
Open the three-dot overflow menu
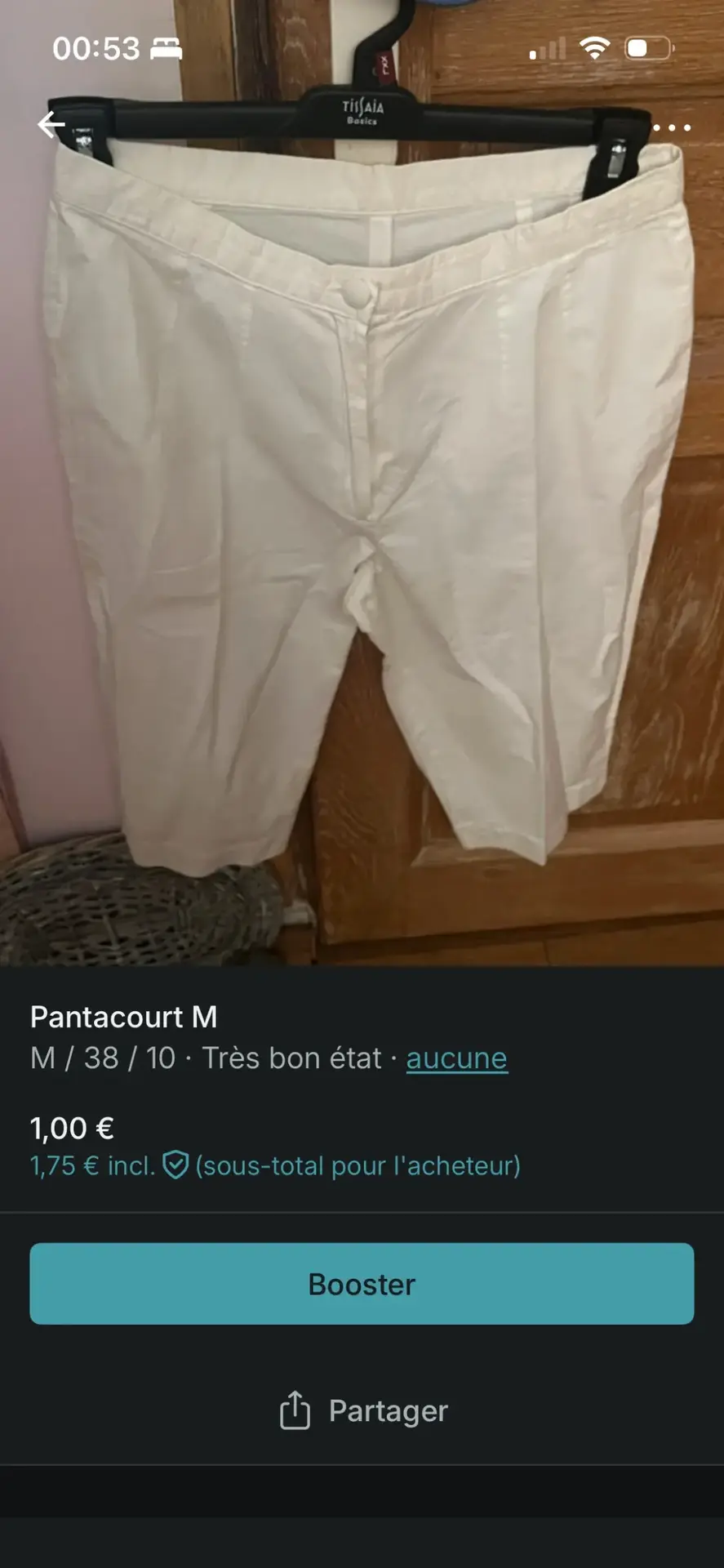coord(672,127)
